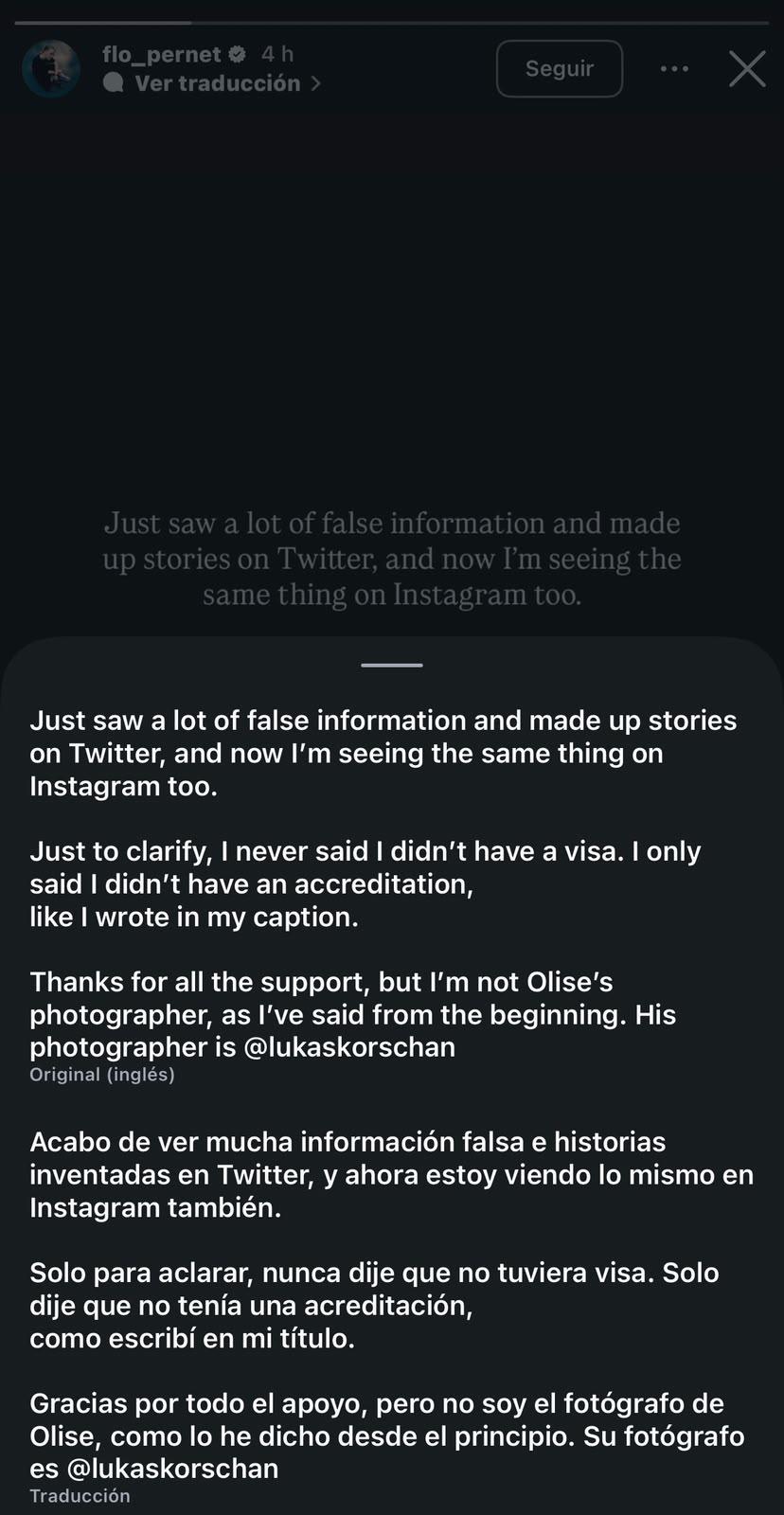Open the three-dot overflow menu
The width and height of the screenshot is (784, 1515).
click(x=674, y=68)
